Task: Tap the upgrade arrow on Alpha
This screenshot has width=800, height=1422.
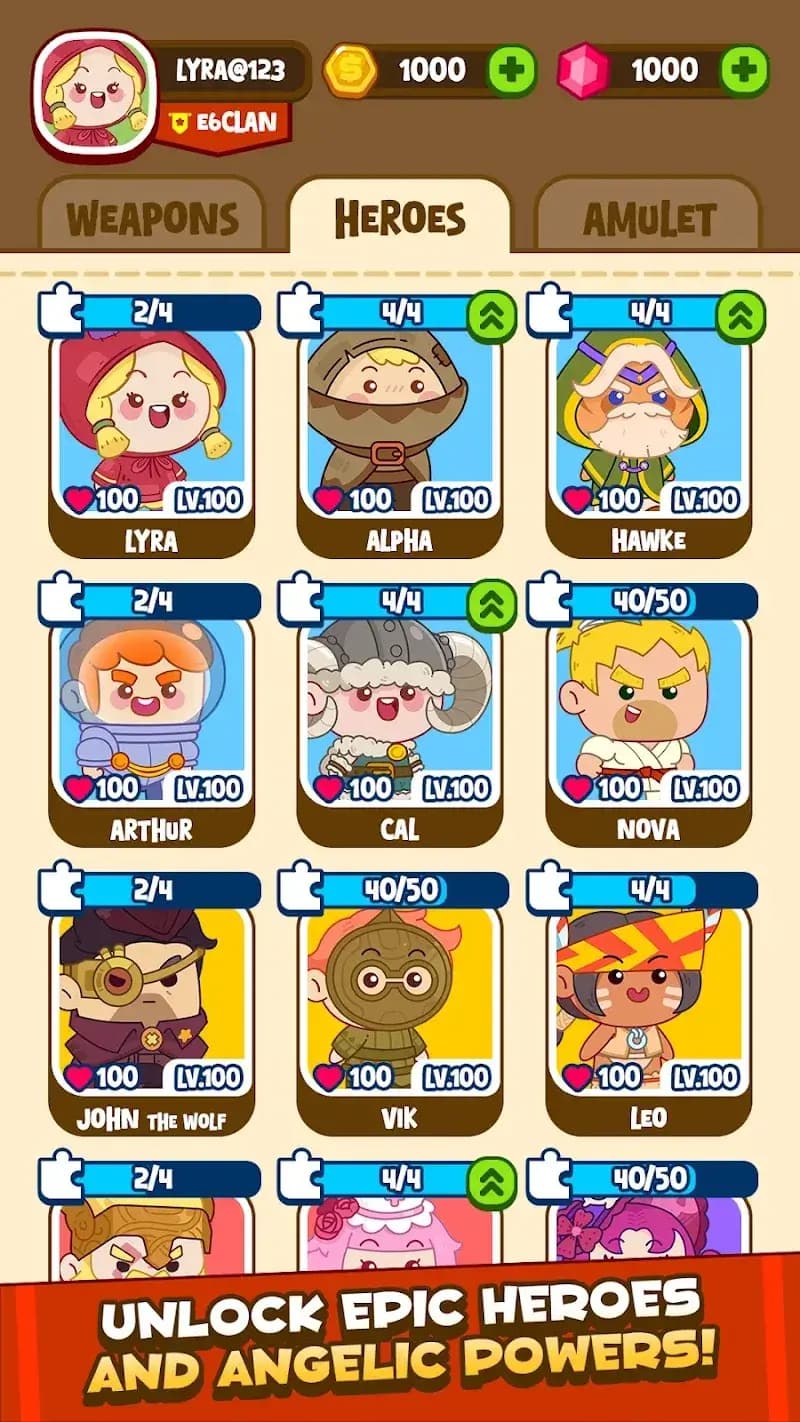Action: click(x=492, y=315)
